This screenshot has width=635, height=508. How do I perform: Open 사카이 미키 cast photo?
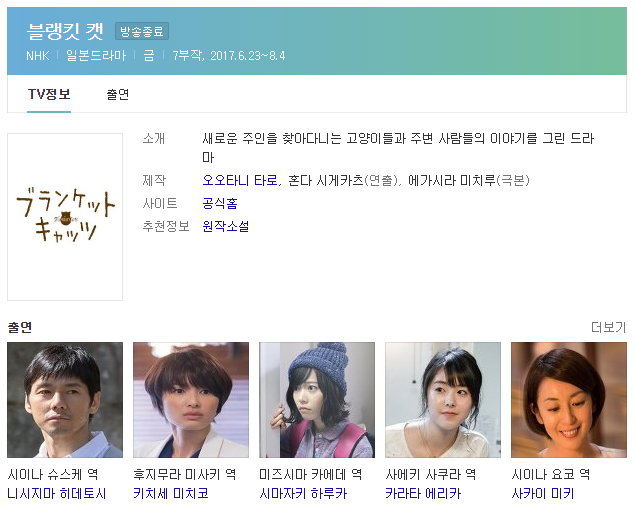tap(569, 400)
